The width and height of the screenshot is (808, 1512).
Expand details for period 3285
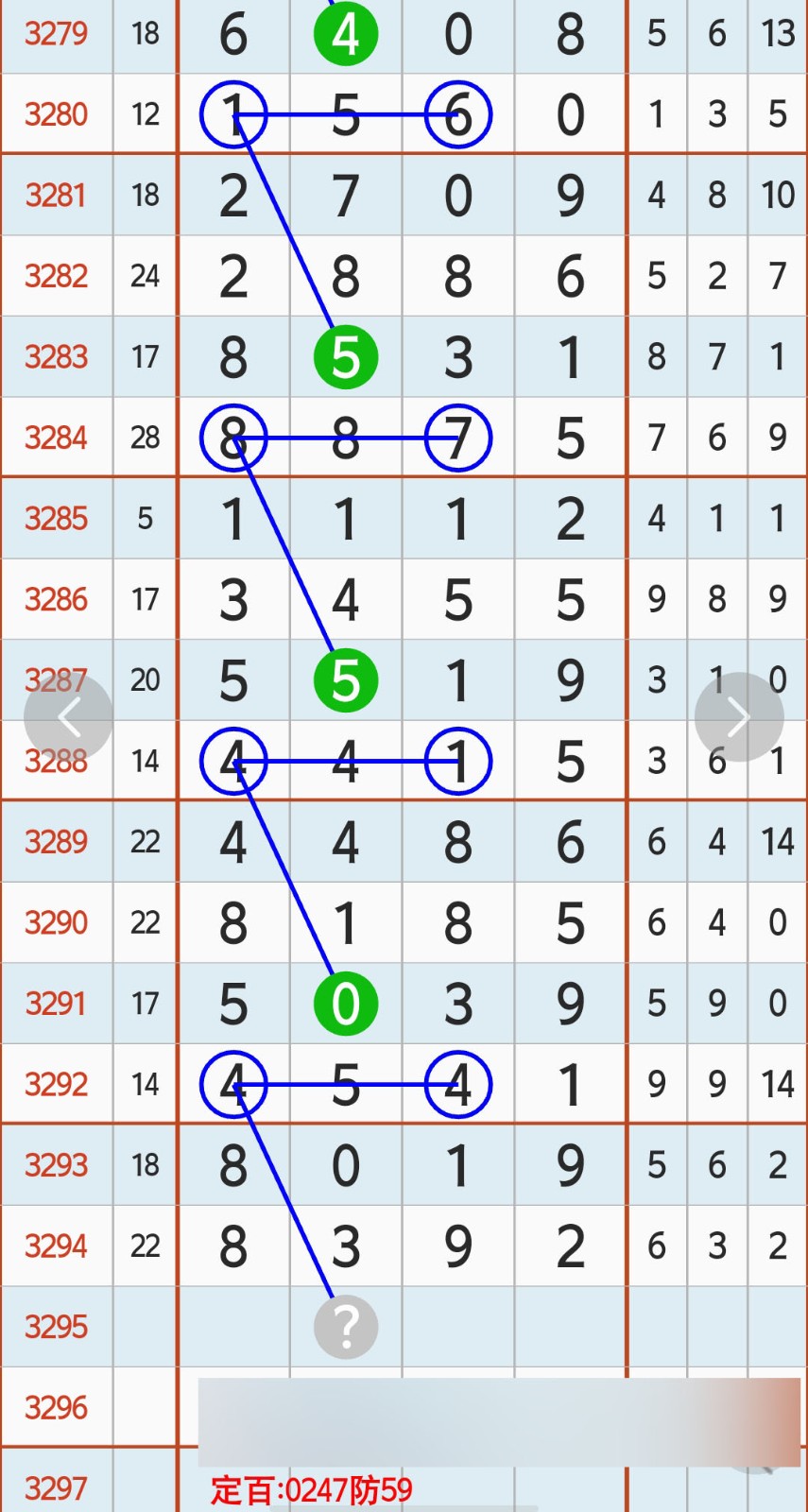pos(57,518)
